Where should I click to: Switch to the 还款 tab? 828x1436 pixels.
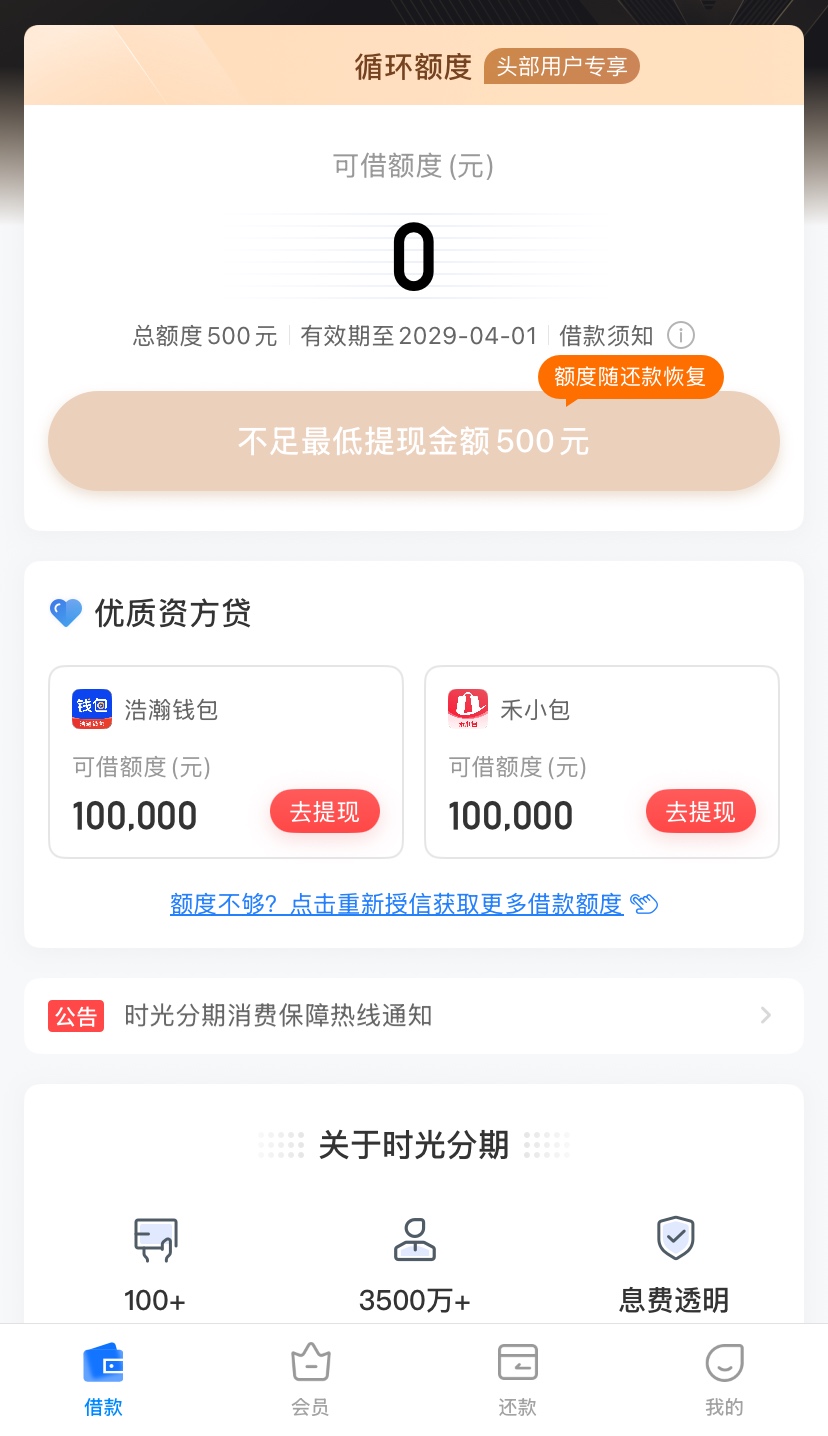(517, 1379)
